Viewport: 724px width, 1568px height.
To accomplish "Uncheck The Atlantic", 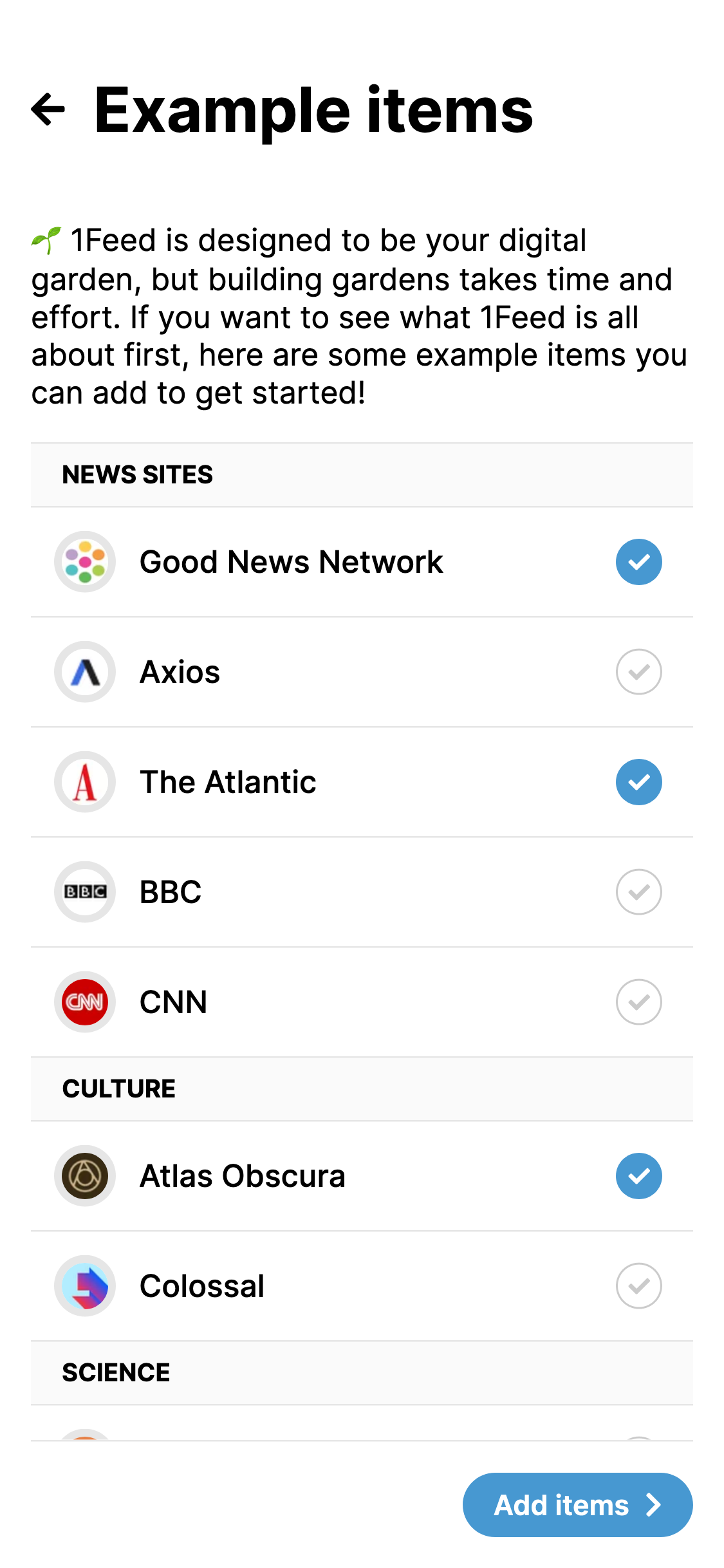I will [638, 782].
